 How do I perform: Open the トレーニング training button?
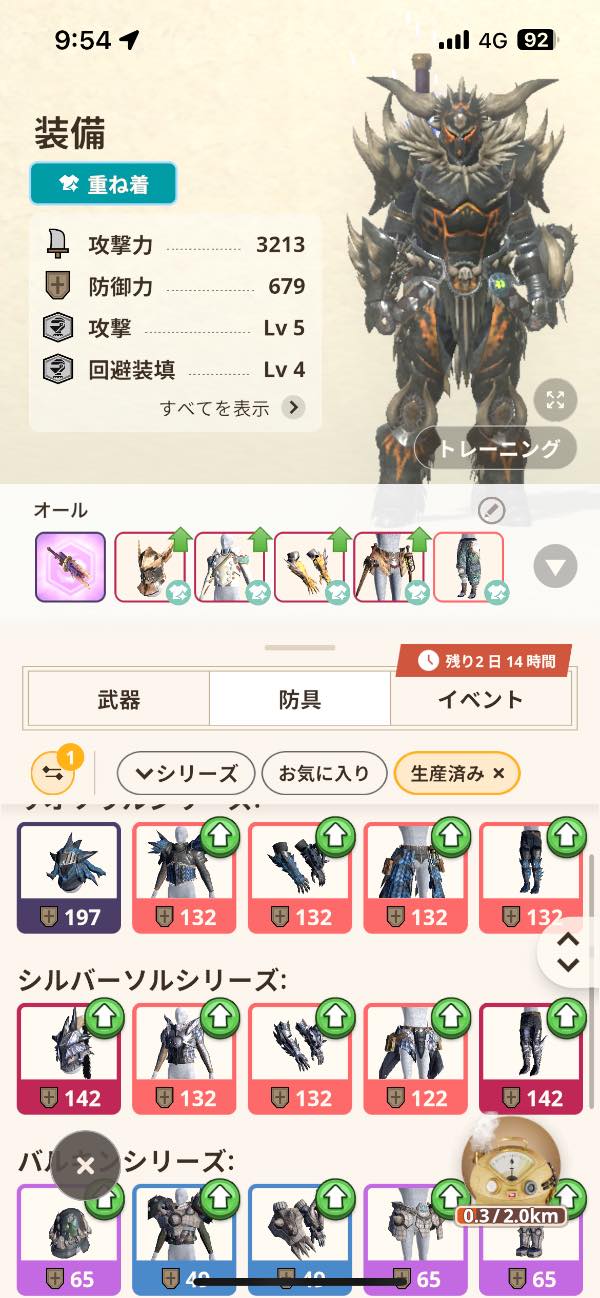496,449
